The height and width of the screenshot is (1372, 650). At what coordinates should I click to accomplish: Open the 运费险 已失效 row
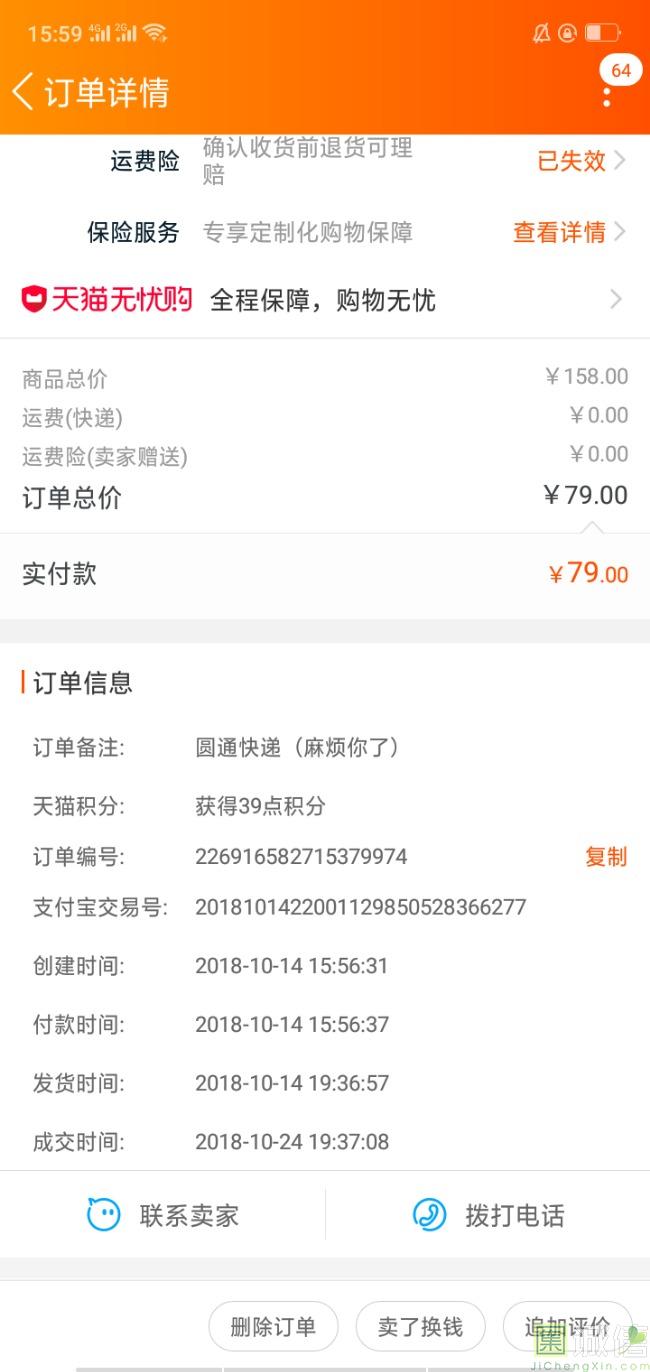point(325,161)
